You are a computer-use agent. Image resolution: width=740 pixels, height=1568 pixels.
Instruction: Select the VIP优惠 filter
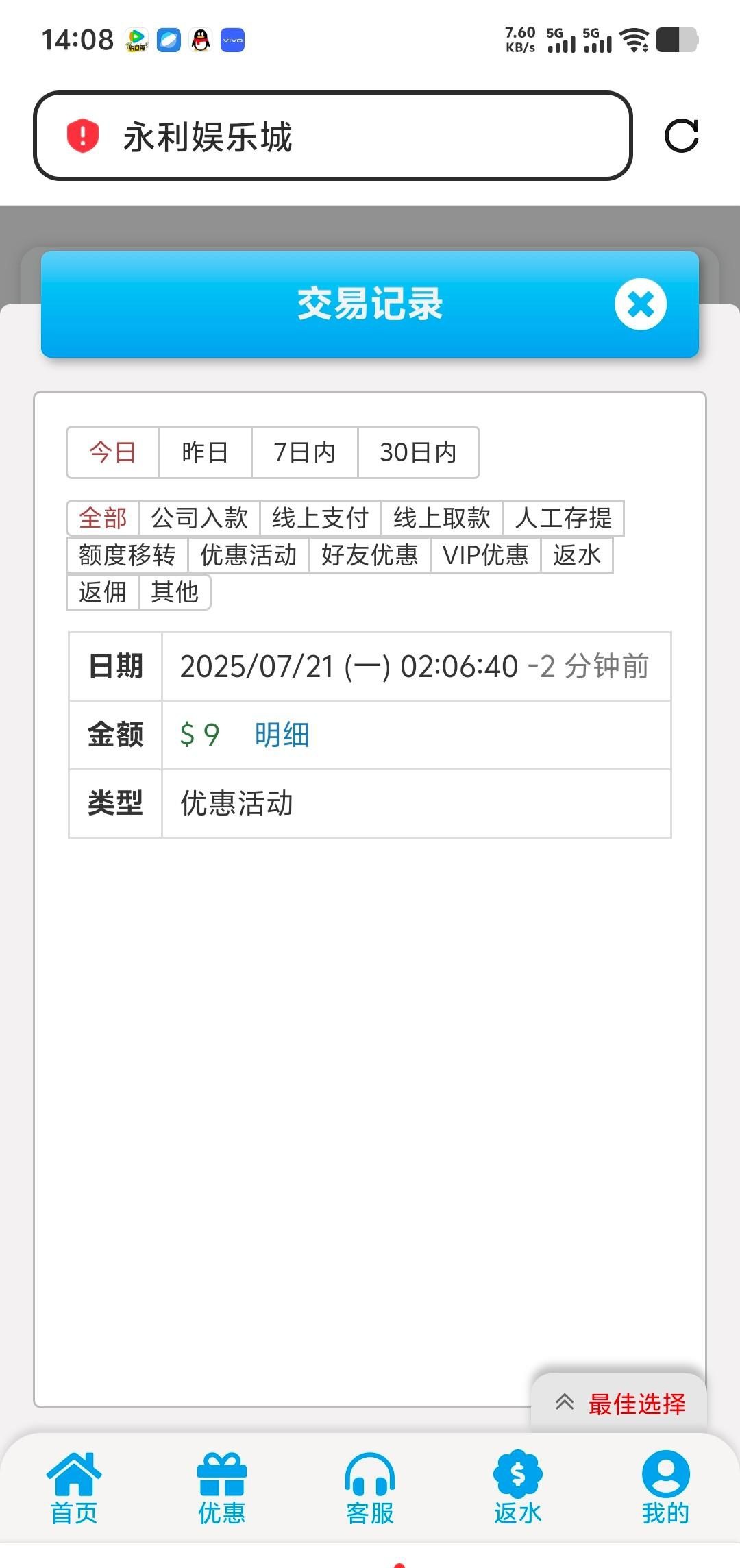[485, 555]
